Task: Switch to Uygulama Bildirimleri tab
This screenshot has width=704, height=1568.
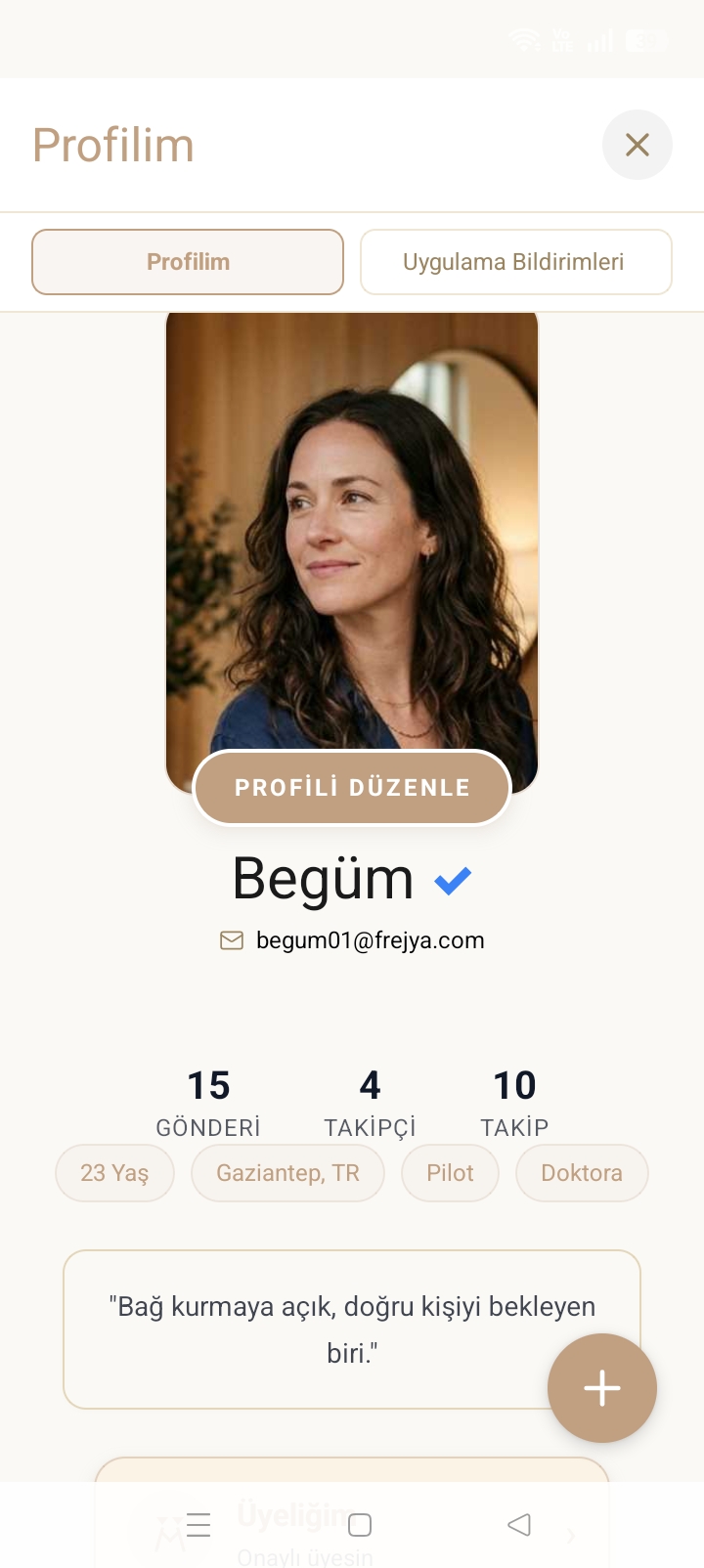Action: (x=516, y=262)
